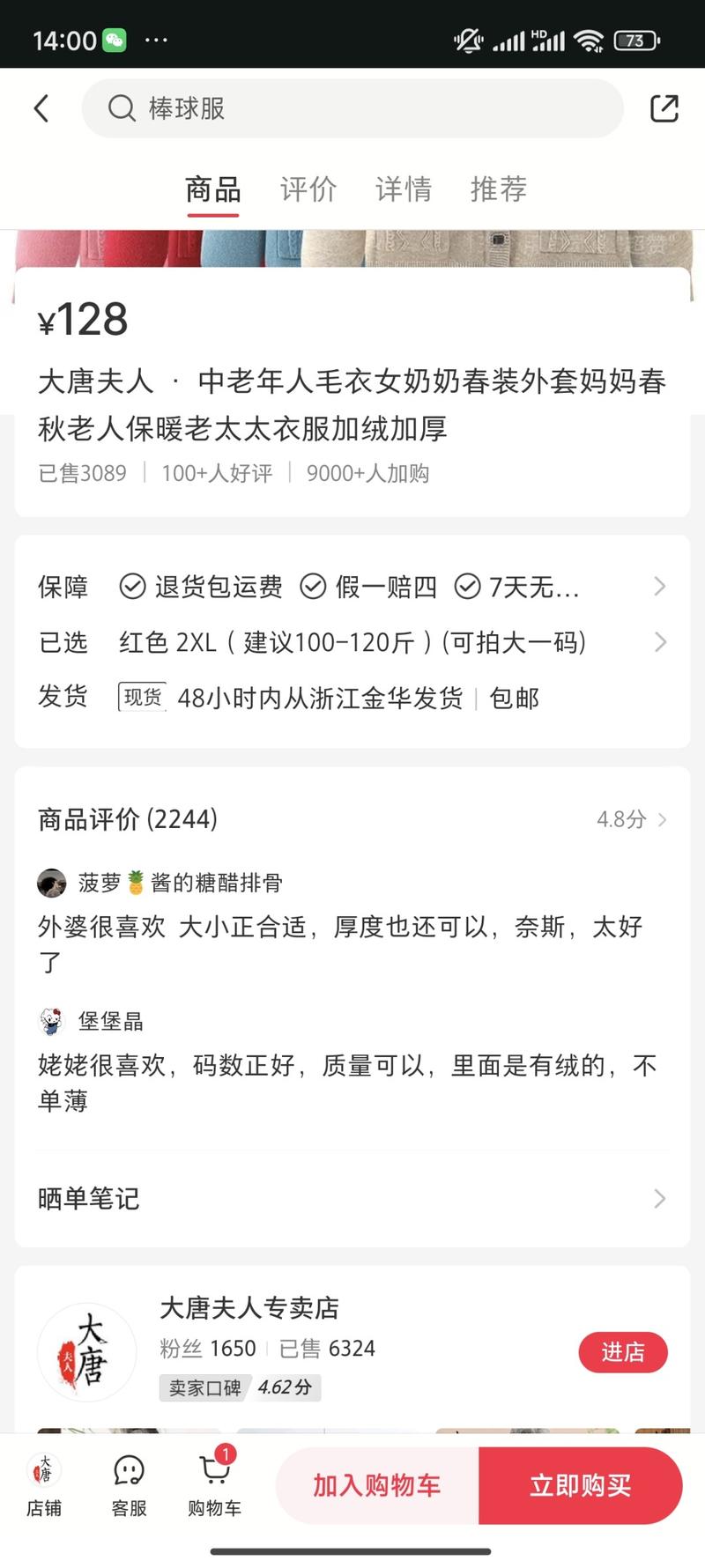
Task: Select the 7天无 guarantee checkmark
Action: [467, 587]
